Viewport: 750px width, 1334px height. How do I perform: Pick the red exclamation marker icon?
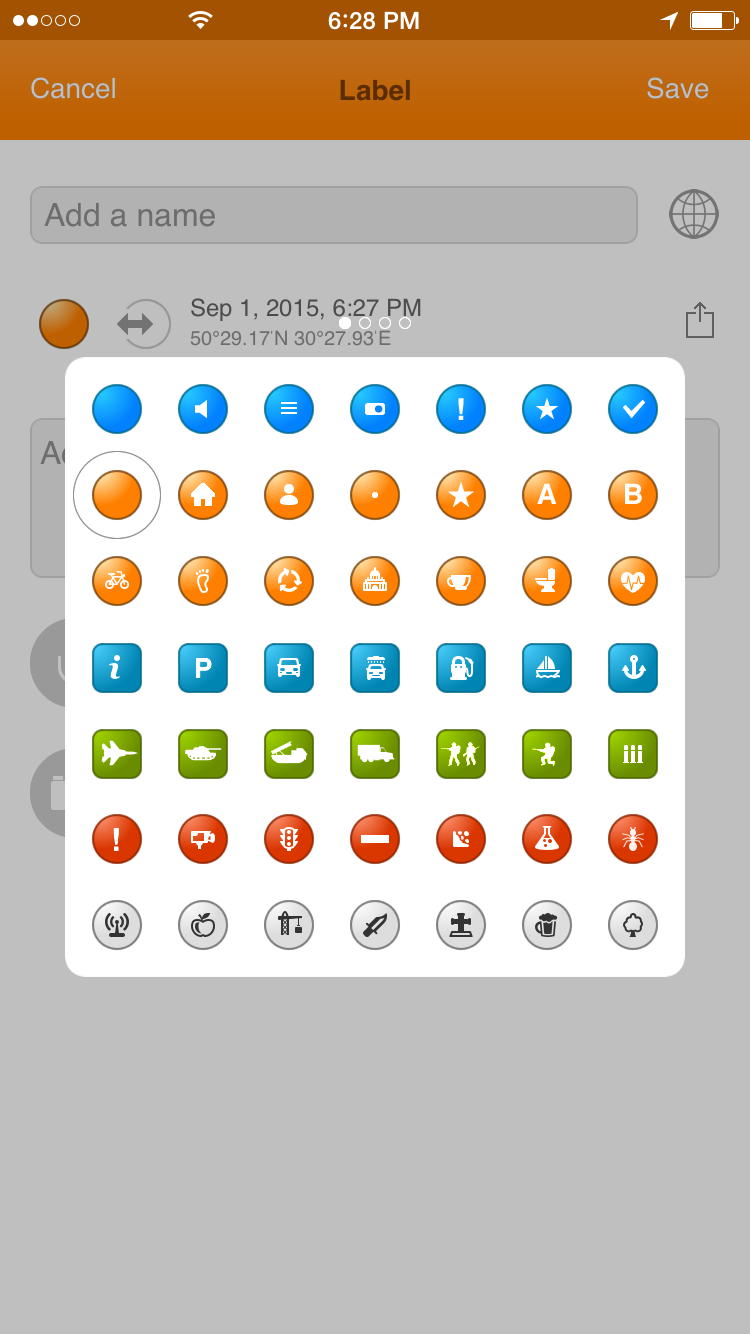coord(117,839)
